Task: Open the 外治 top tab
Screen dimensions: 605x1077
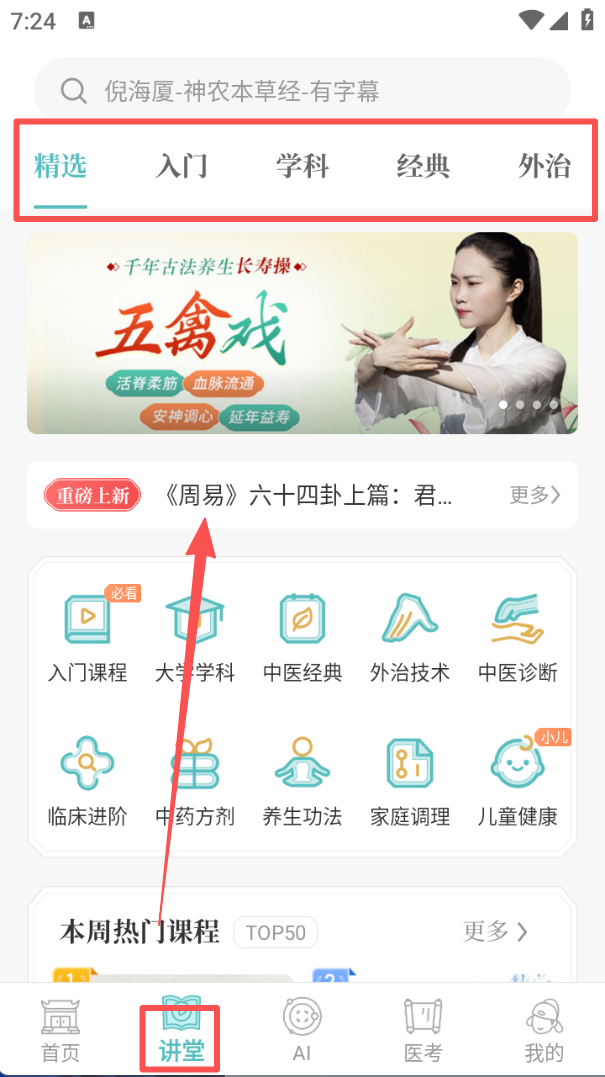Action: pos(544,166)
